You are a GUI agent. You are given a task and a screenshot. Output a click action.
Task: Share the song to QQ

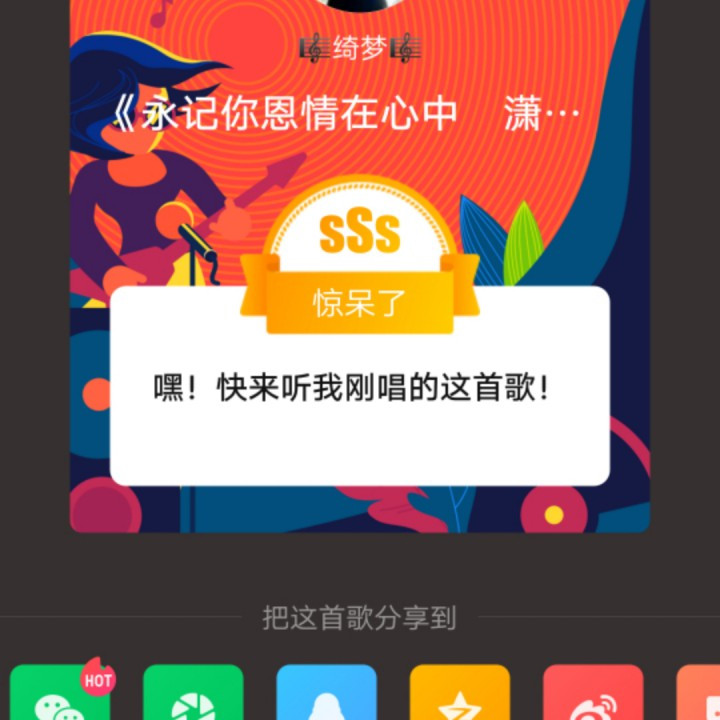[326, 695]
